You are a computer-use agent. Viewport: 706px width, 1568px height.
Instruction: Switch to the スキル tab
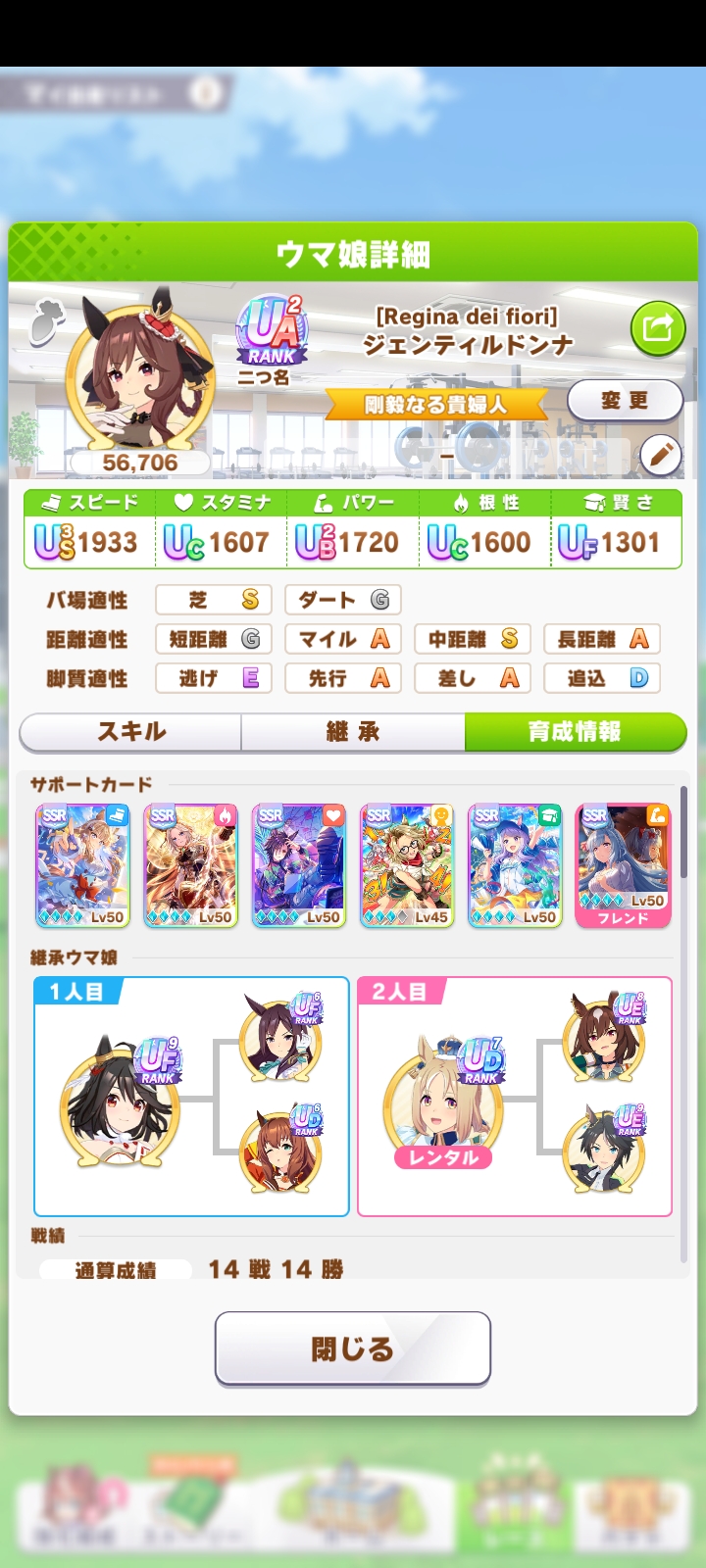click(131, 731)
